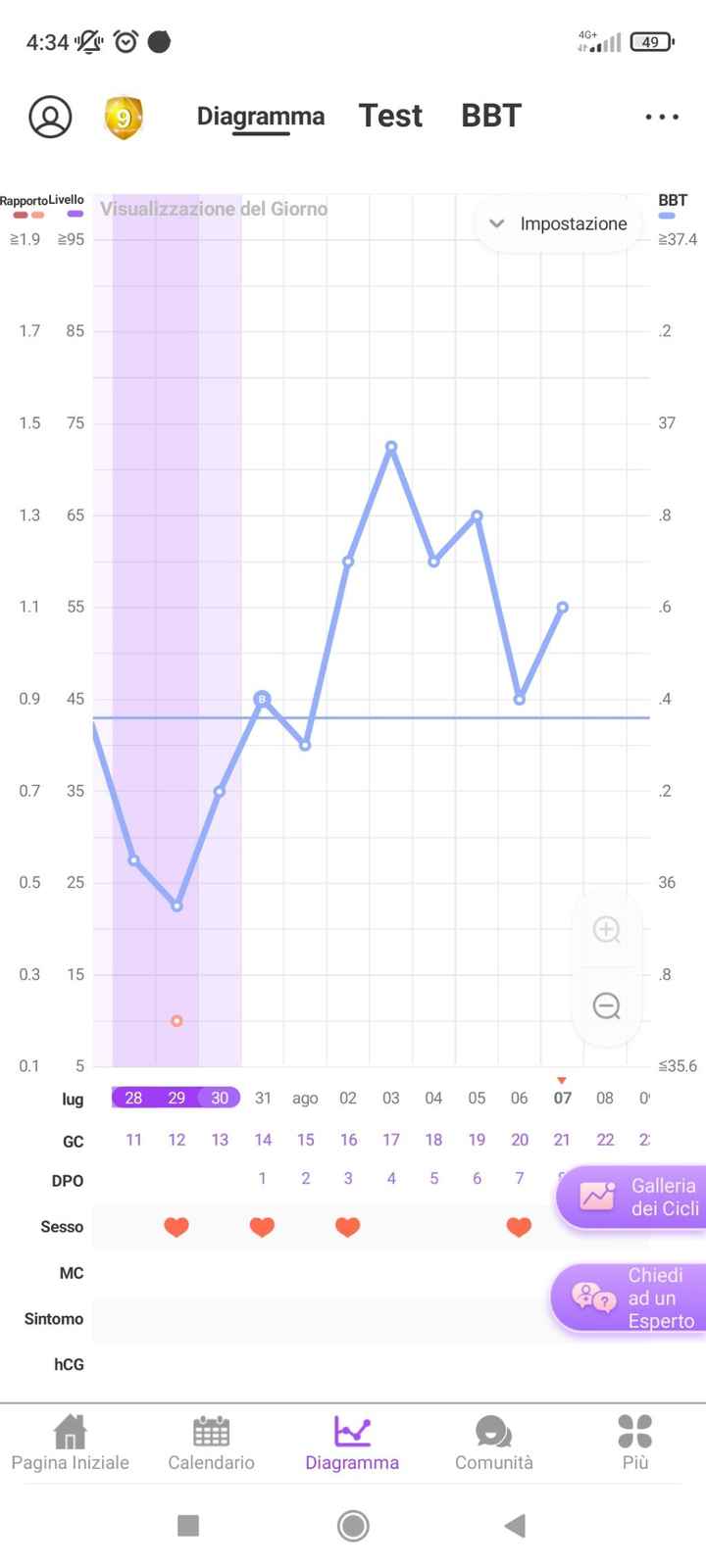Toggle the heart on day GC 20
Screen dimensions: 706x1568
tap(520, 1226)
